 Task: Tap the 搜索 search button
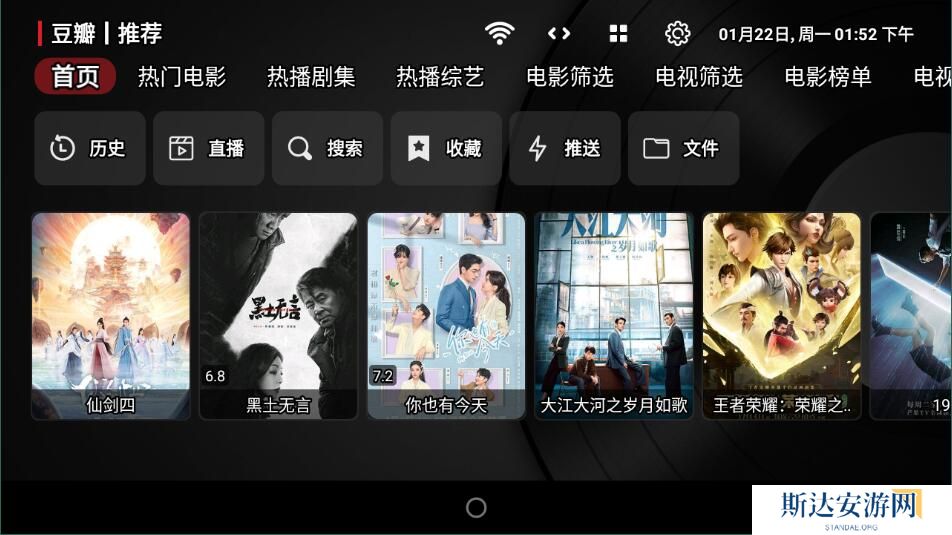328,148
